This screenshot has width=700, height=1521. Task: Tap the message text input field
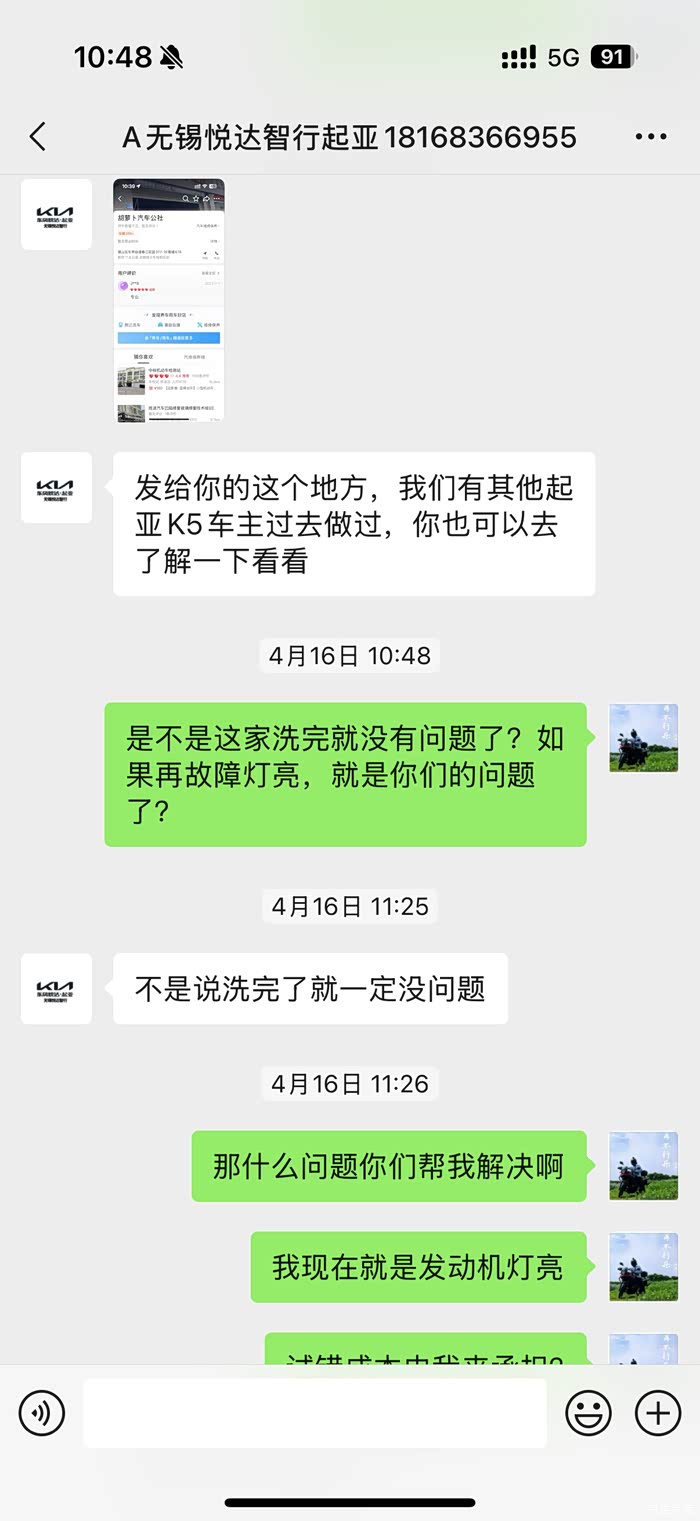(314, 1413)
